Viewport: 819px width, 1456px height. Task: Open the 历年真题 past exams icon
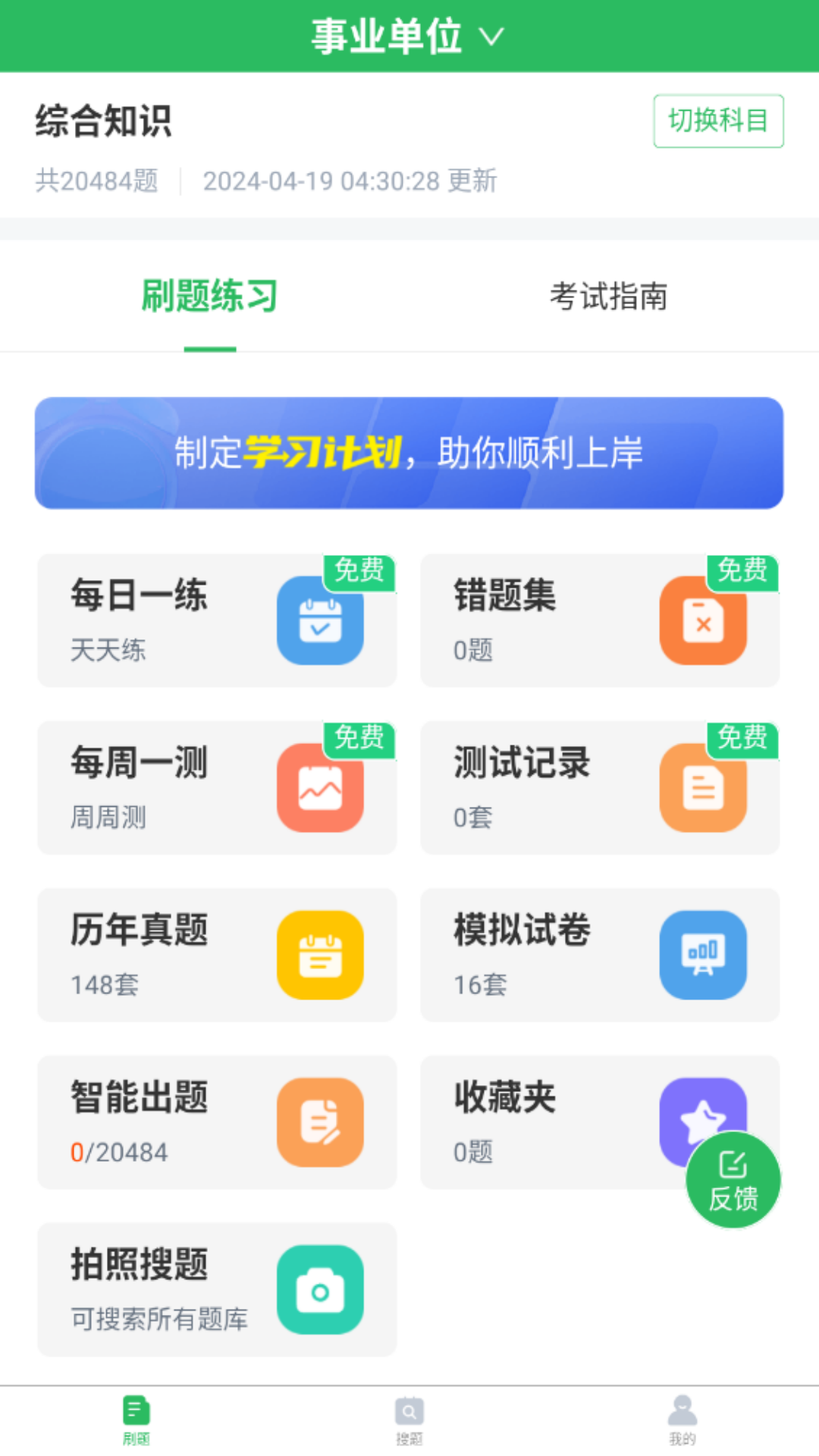tap(320, 954)
